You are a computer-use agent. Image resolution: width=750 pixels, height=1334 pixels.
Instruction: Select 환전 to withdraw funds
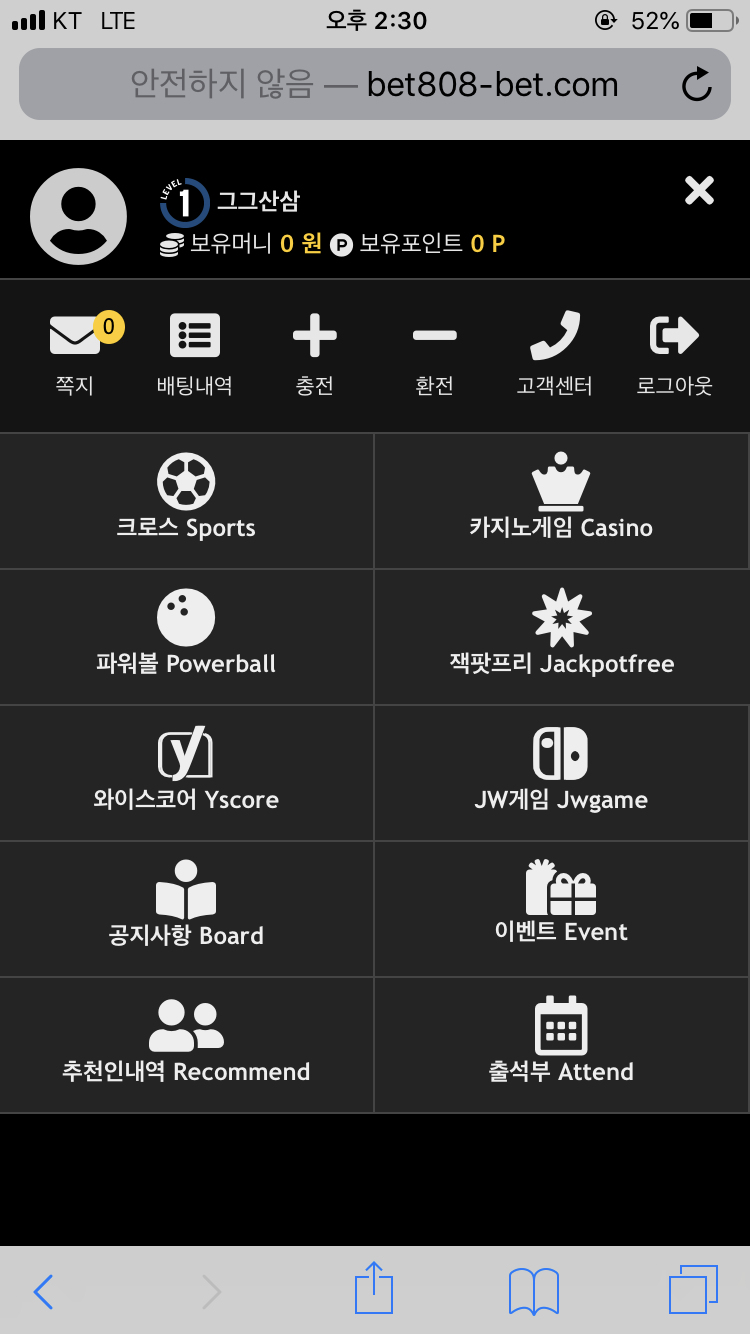point(435,354)
